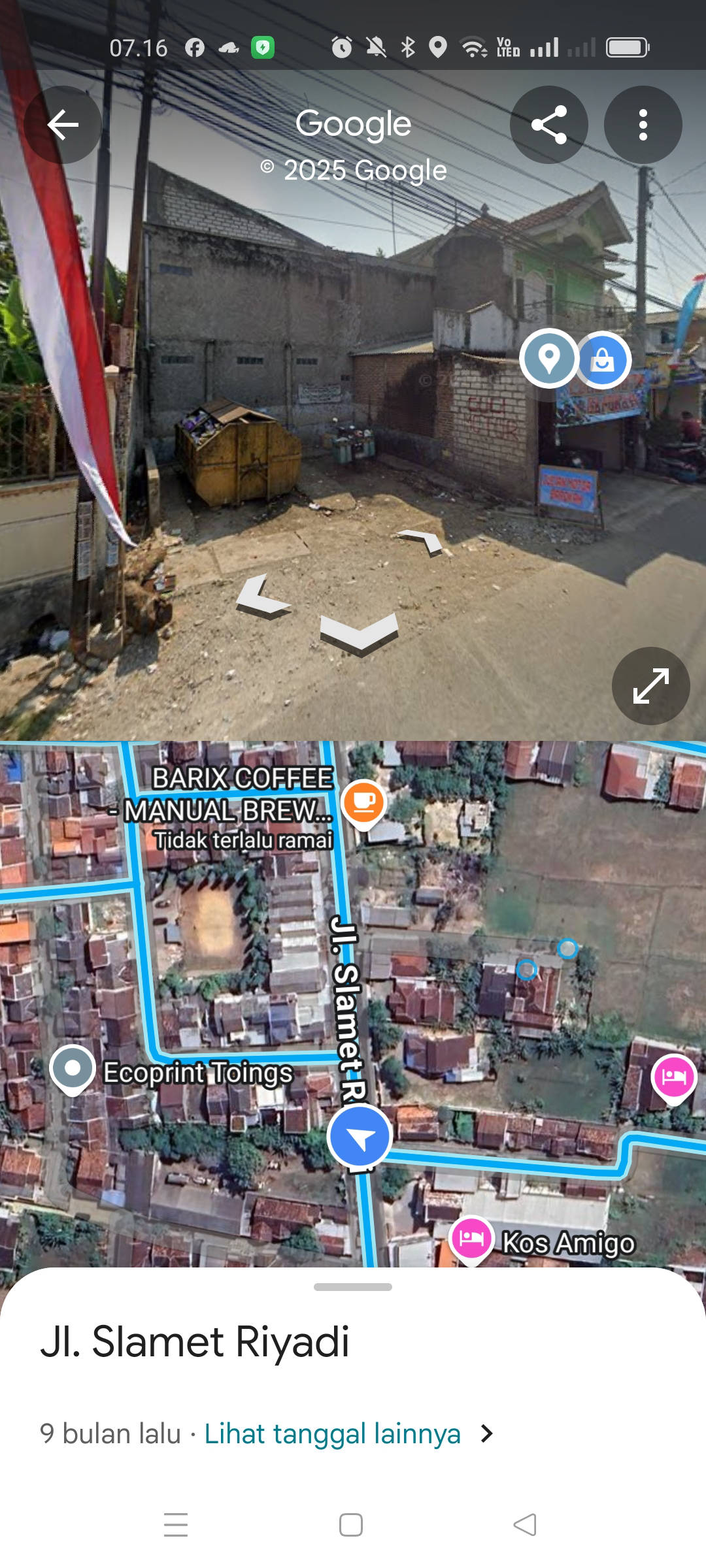The height and width of the screenshot is (1568, 706).
Task: Share this Street View location
Action: (x=548, y=124)
